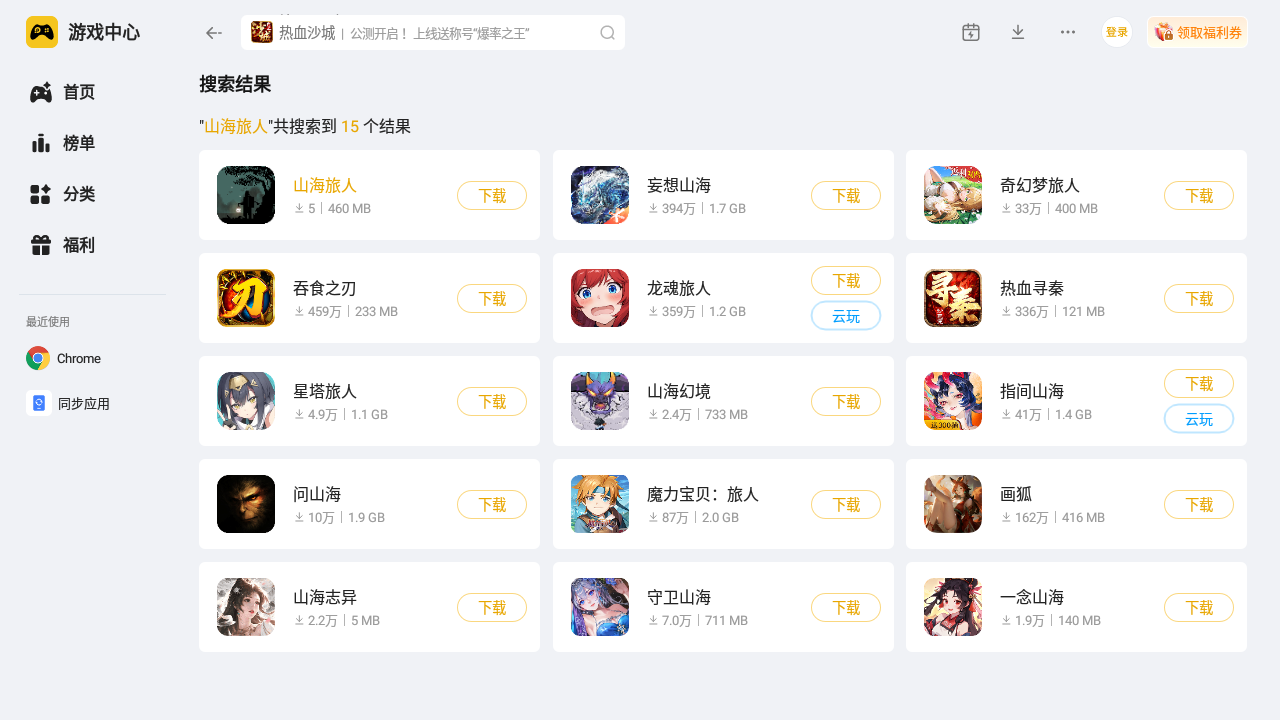Open the calendar check-in icon
The height and width of the screenshot is (720, 1280).
tap(970, 32)
